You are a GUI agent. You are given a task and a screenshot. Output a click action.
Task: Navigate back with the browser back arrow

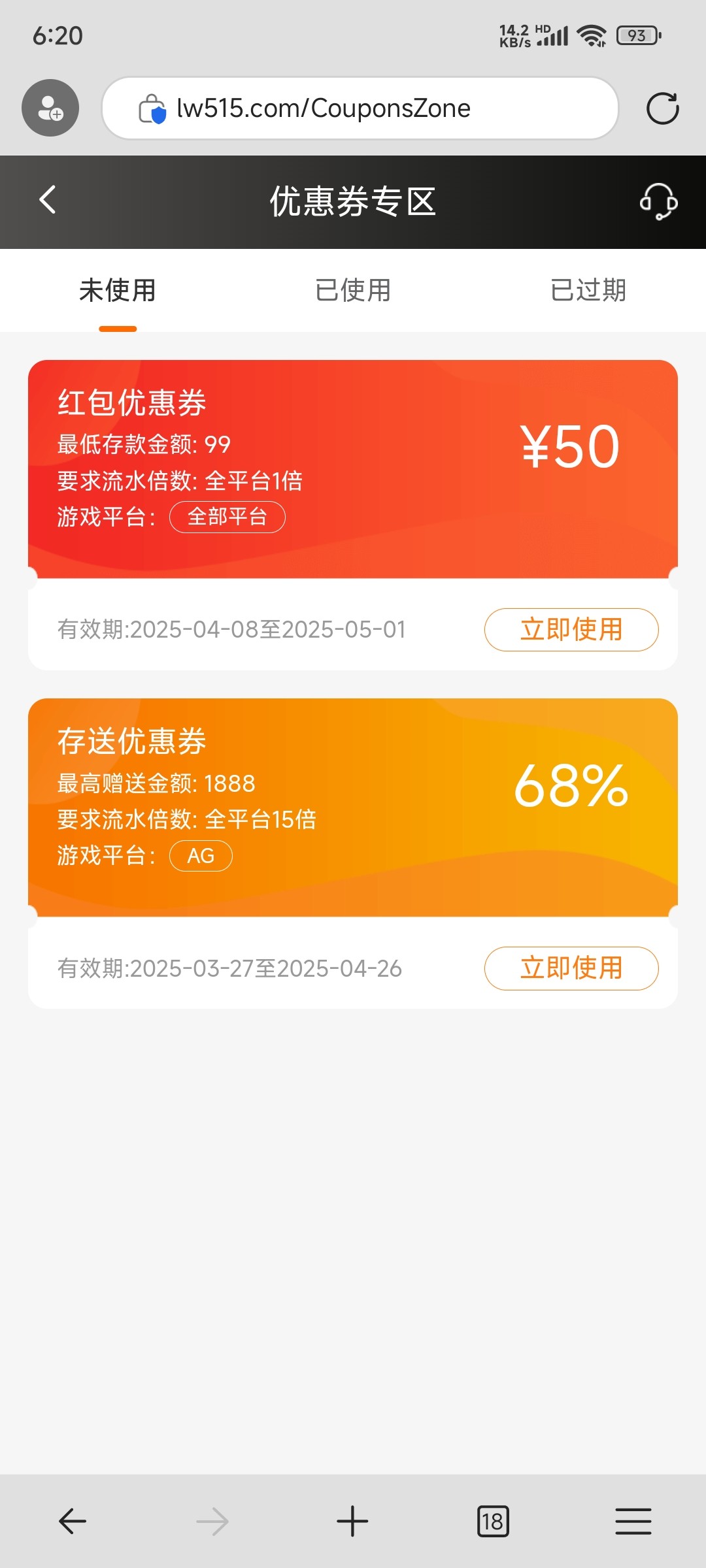(73, 1521)
